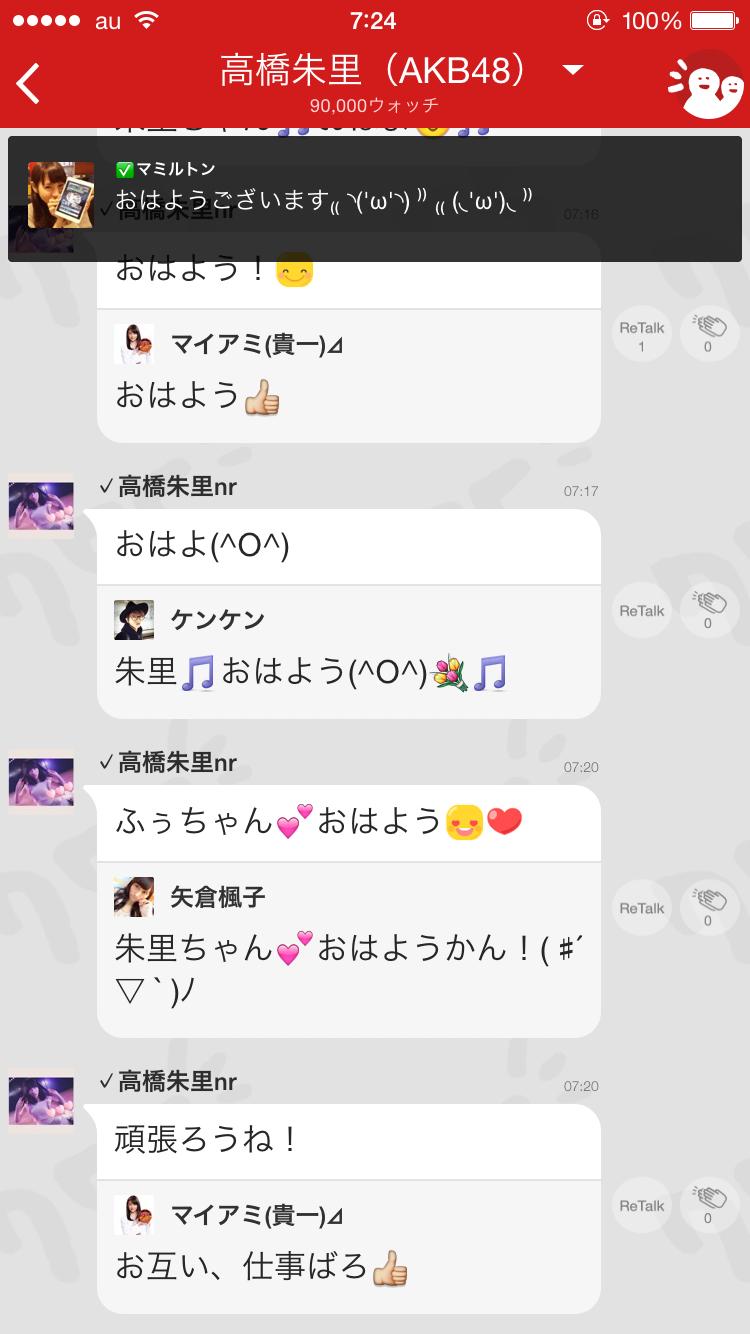Tap マミルトン's avatar in the notification
The width and height of the screenshot is (750, 1334).
(60, 197)
